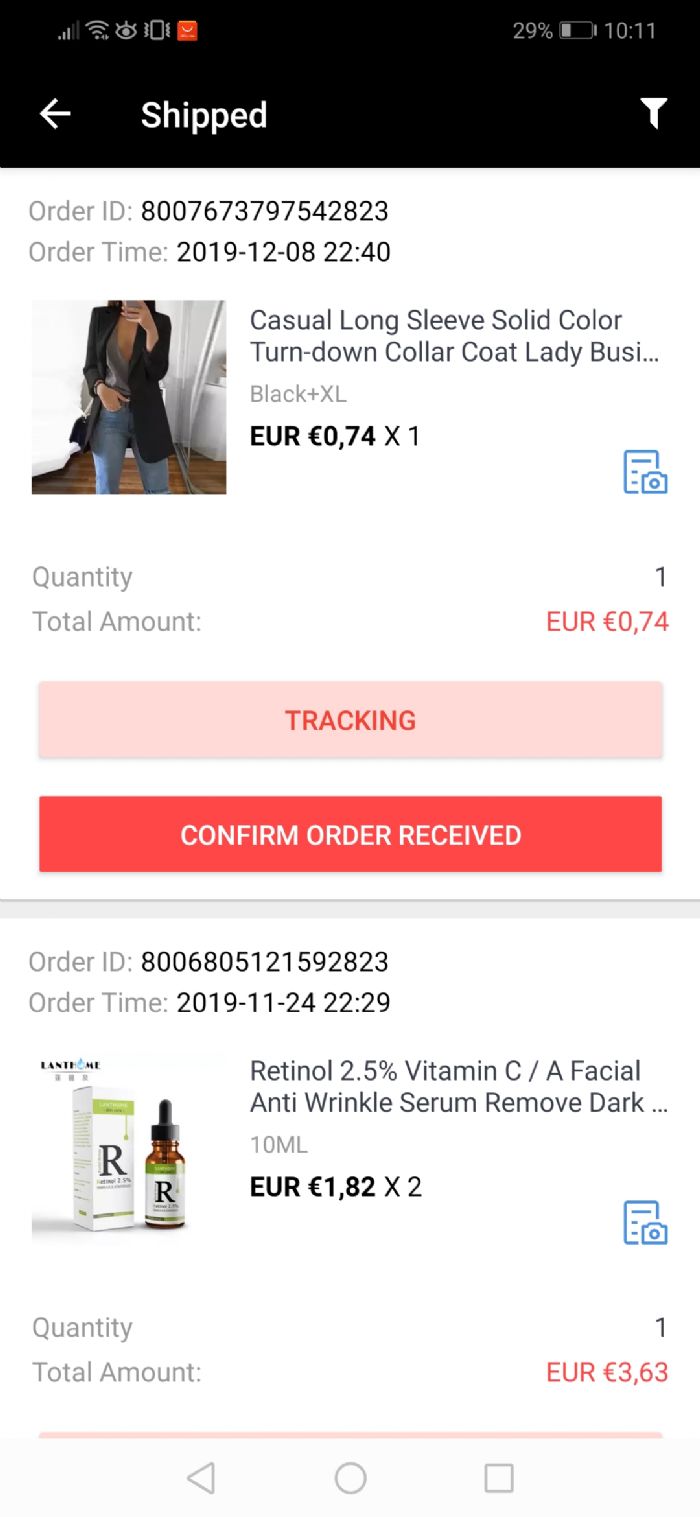
Task: Confirm order received for the coat
Action: point(350,835)
